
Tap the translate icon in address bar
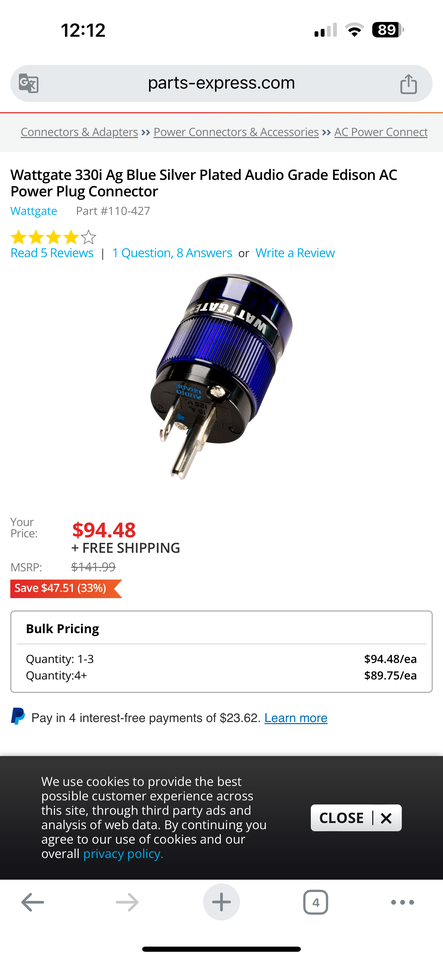point(28,83)
